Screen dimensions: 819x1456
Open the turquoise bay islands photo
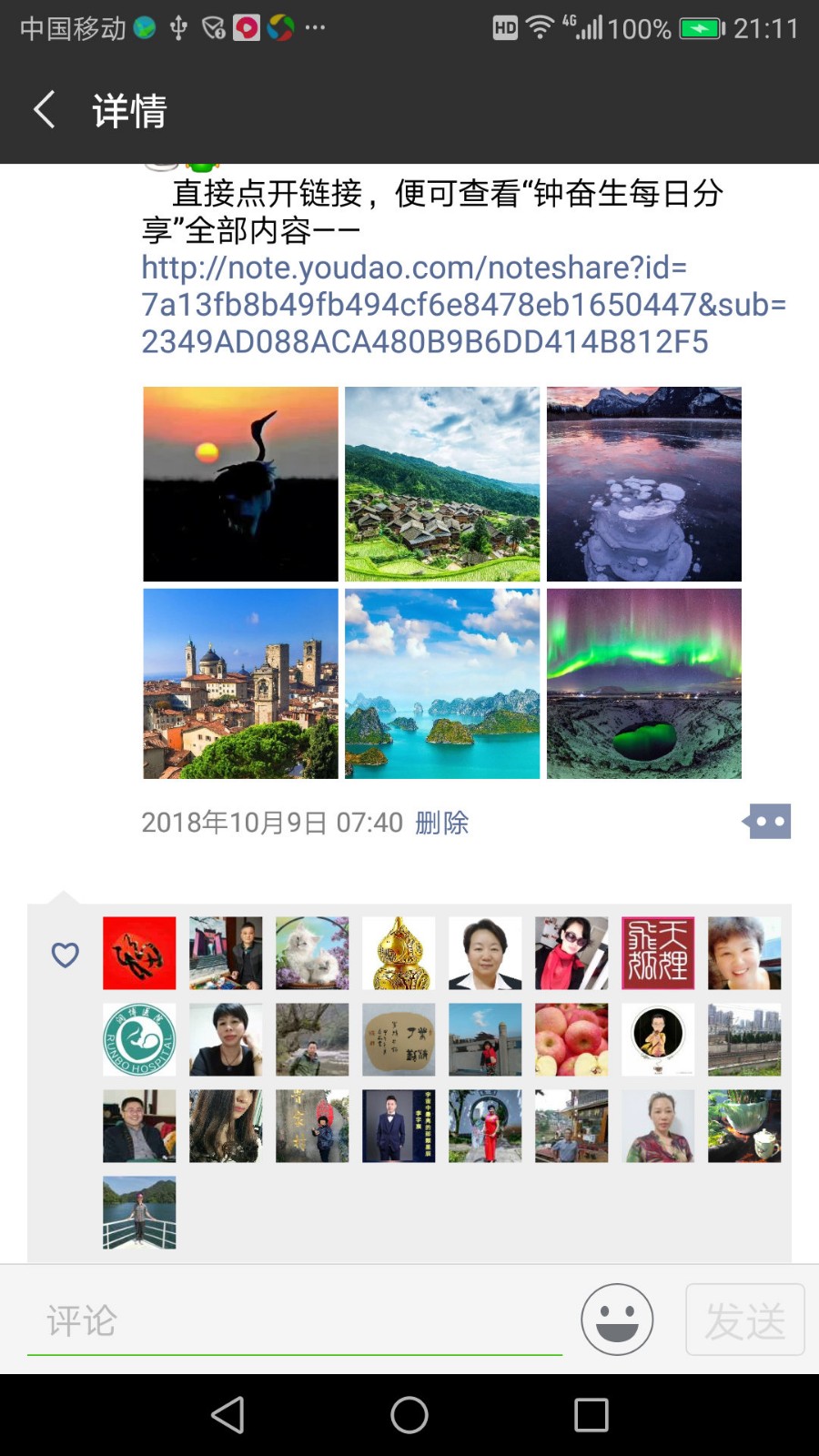tap(442, 683)
